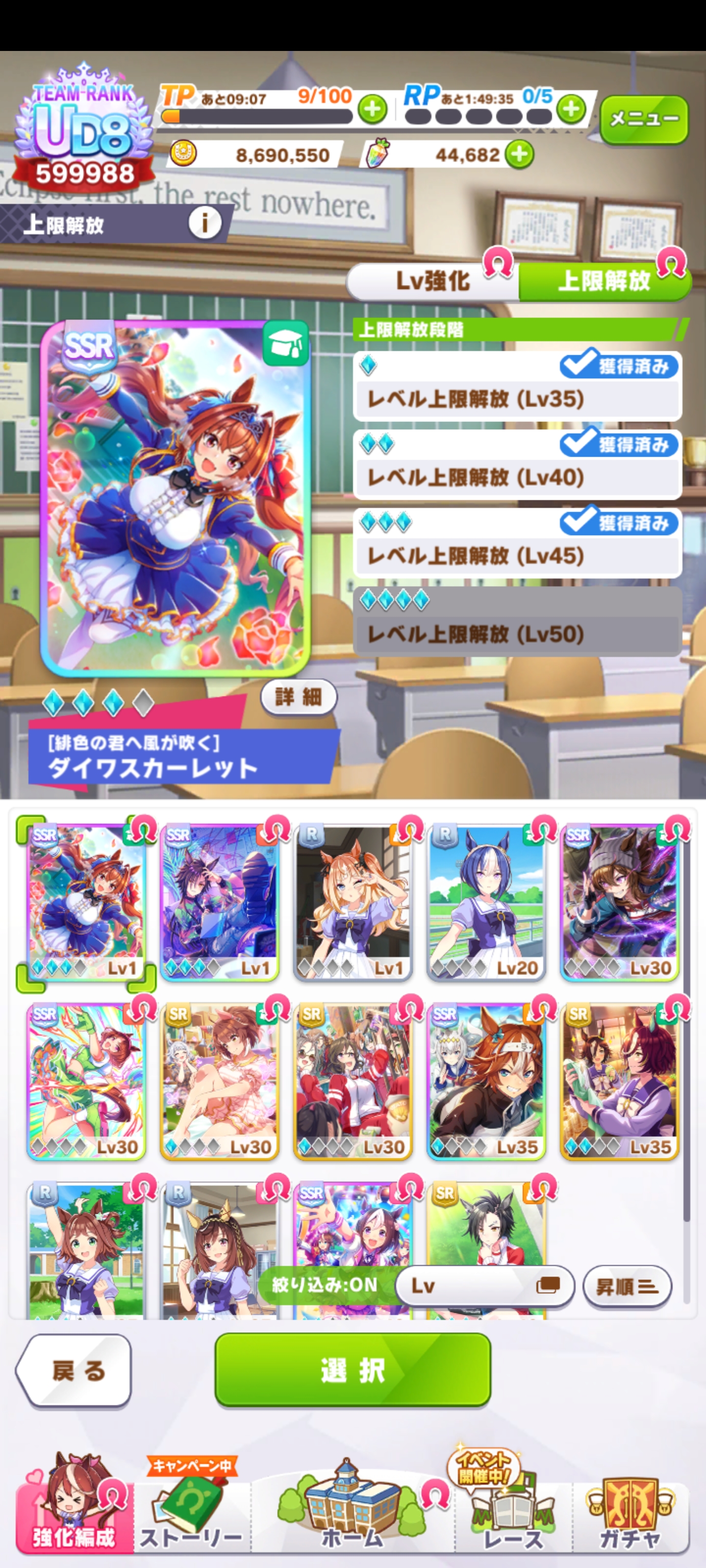Go back with 戻る

tap(75, 1371)
